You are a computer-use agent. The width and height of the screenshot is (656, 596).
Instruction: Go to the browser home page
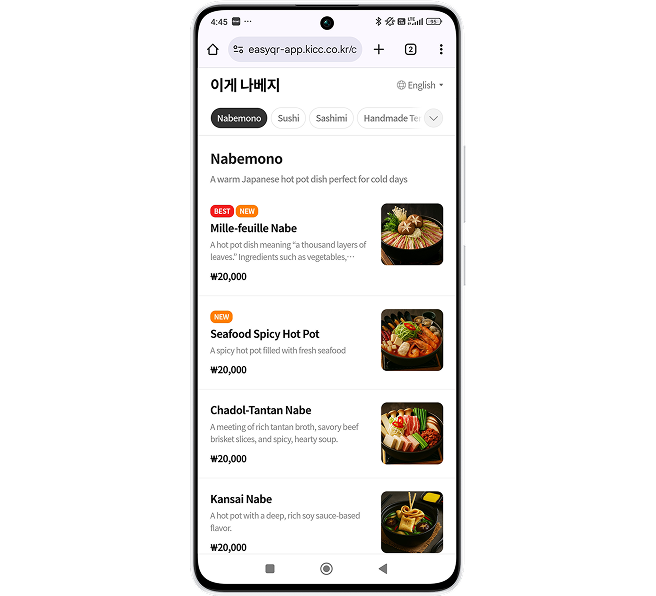pos(213,49)
